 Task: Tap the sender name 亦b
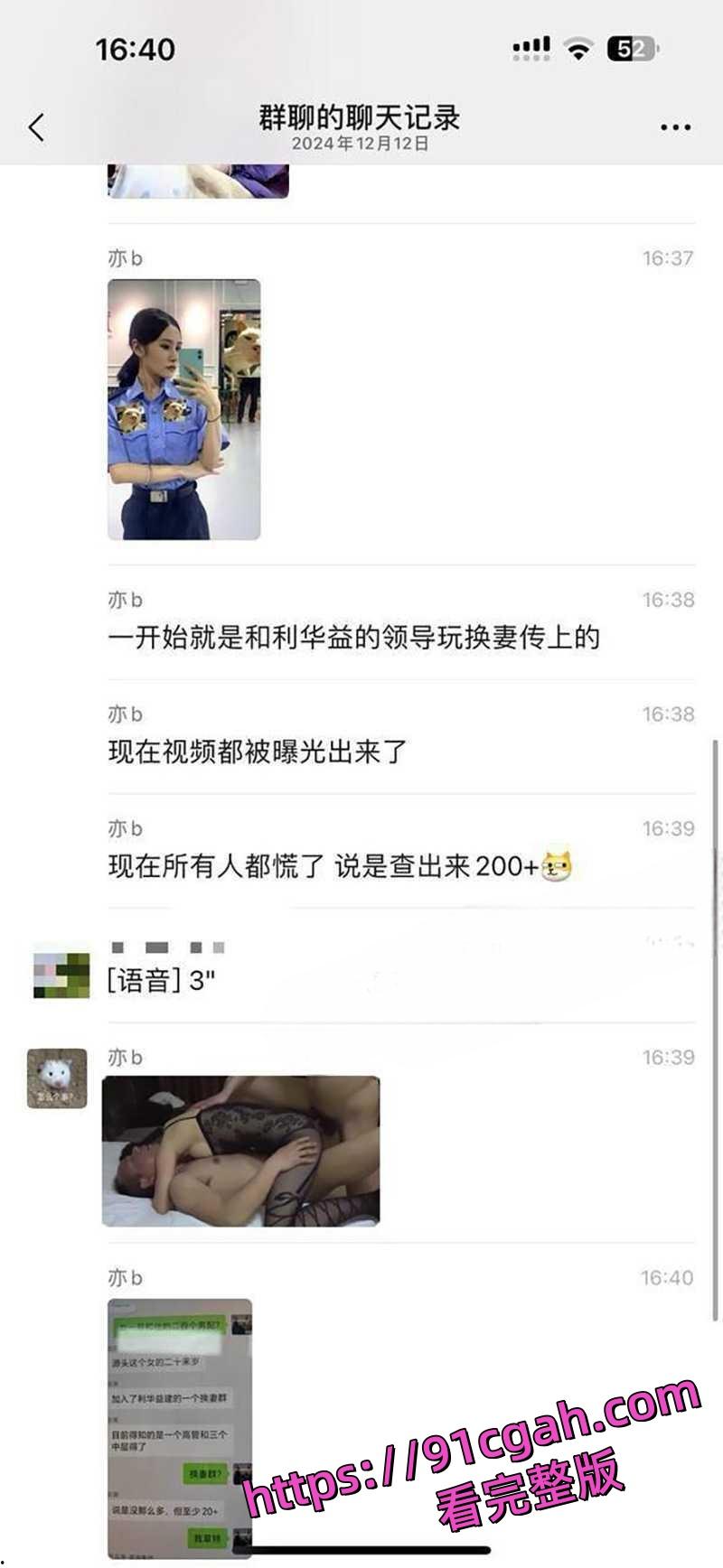[122, 256]
